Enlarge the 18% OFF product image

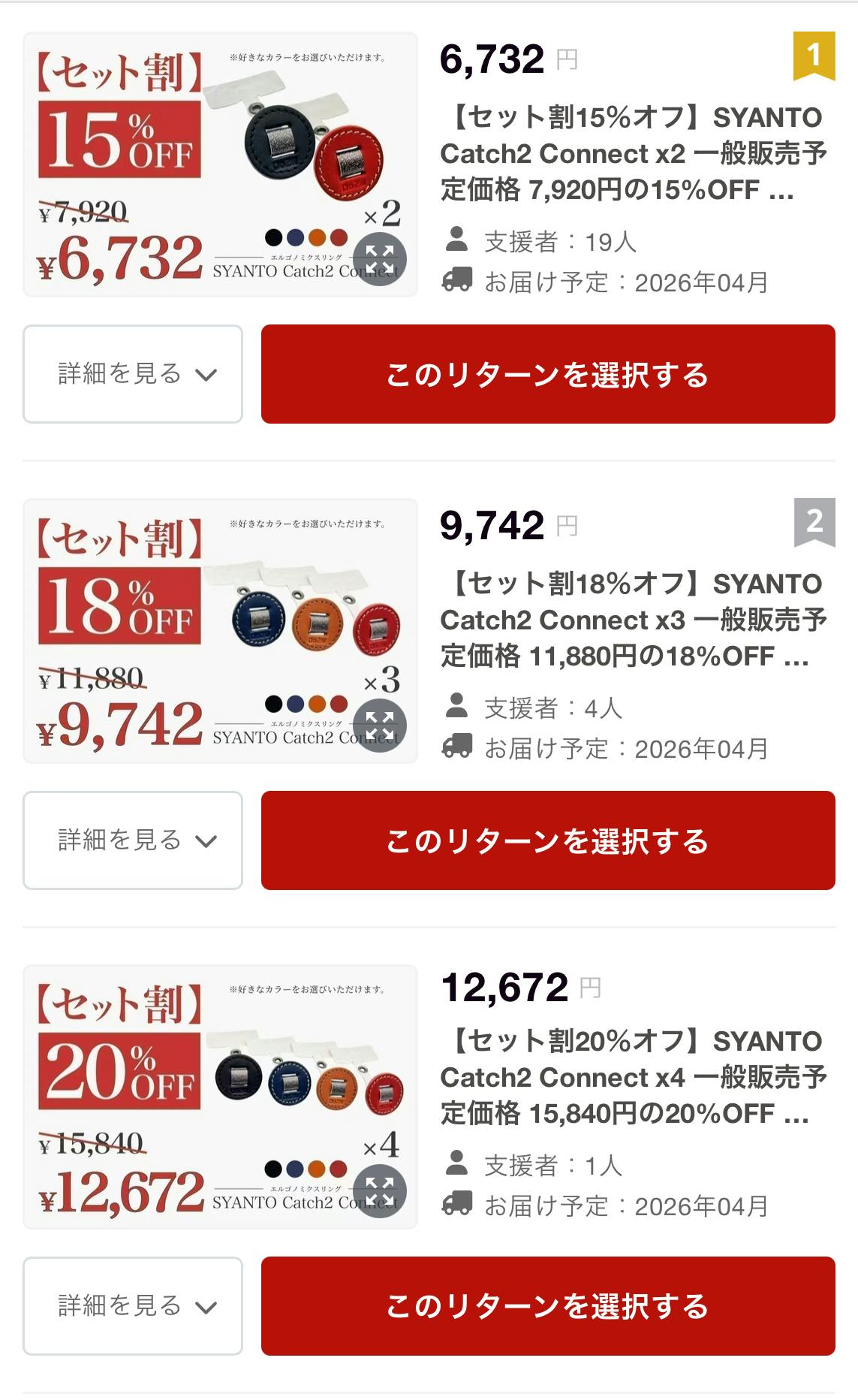[380, 726]
